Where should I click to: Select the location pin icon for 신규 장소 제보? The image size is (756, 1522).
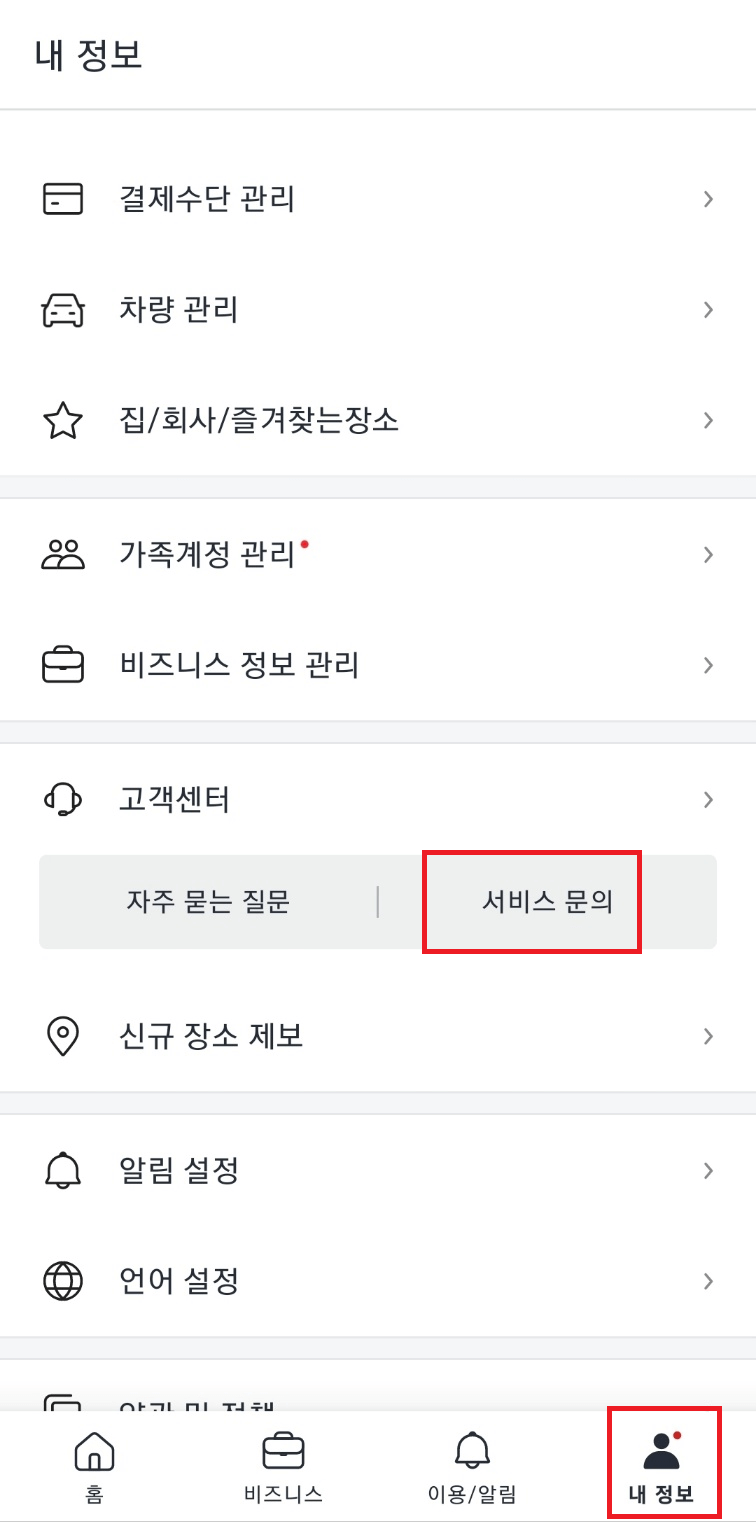63,1036
